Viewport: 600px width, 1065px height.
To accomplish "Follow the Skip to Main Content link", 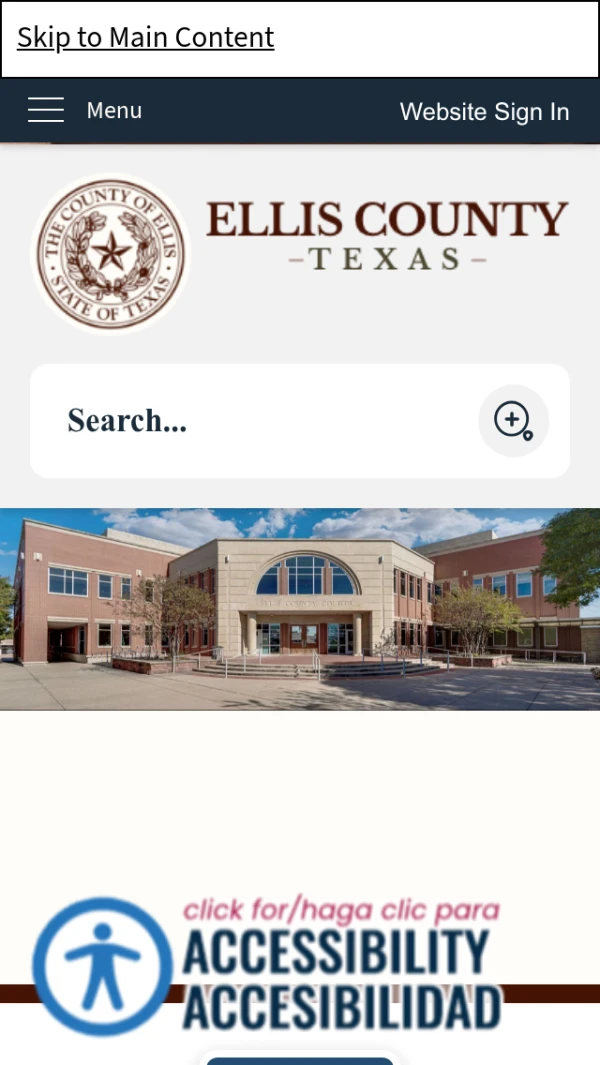I will pyautogui.click(x=145, y=37).
